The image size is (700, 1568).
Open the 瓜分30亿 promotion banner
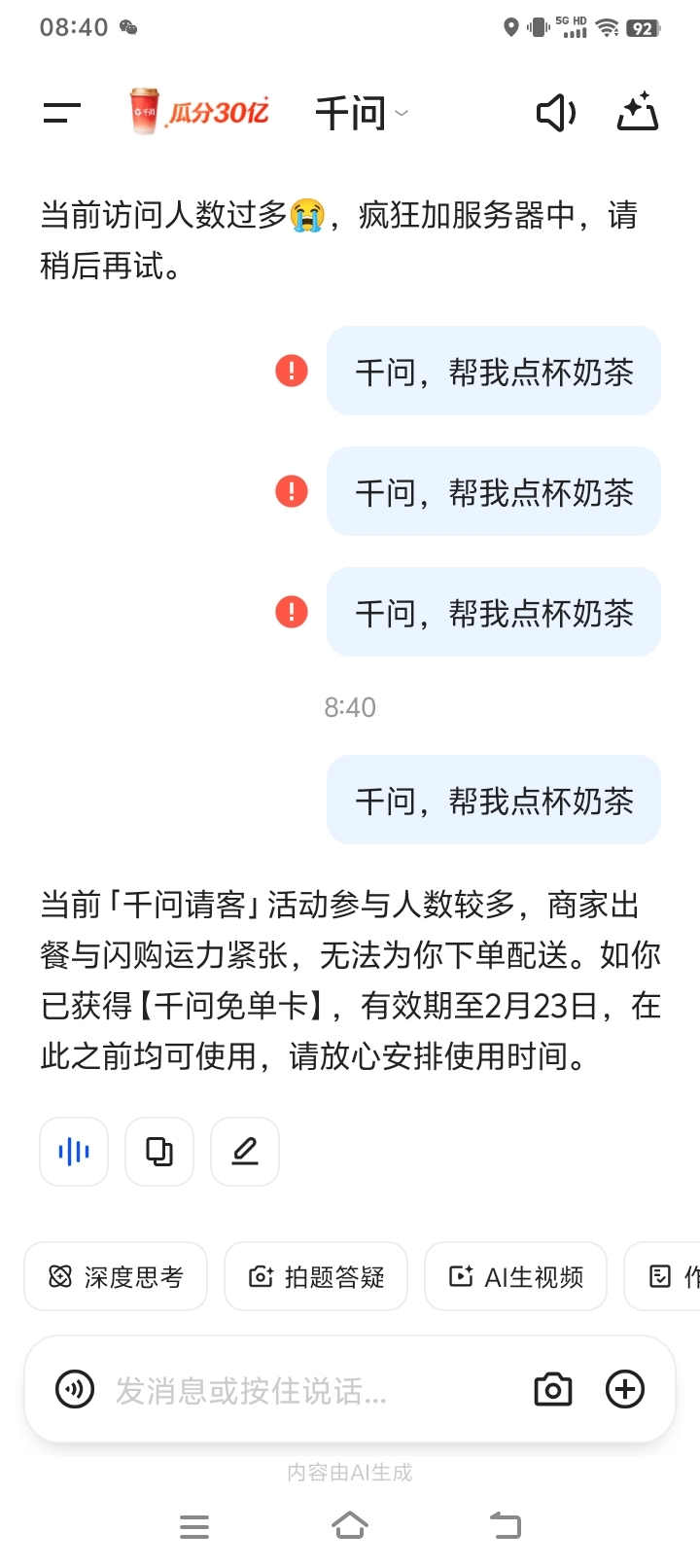coord(199,112)
